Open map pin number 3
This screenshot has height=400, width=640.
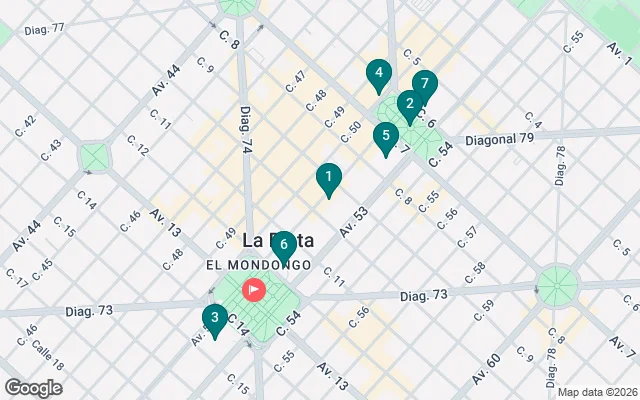point(214,318)
